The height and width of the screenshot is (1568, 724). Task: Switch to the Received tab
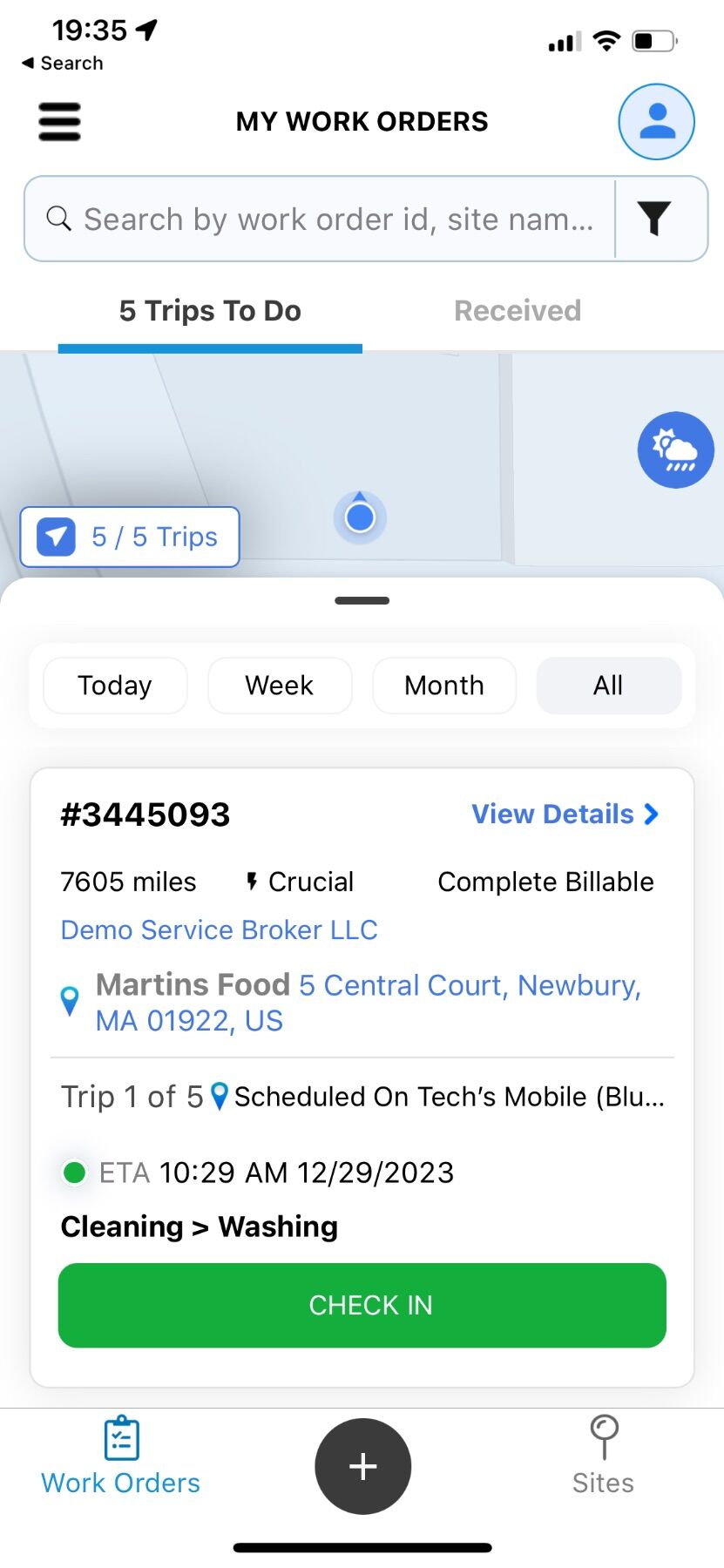point(517,311)
